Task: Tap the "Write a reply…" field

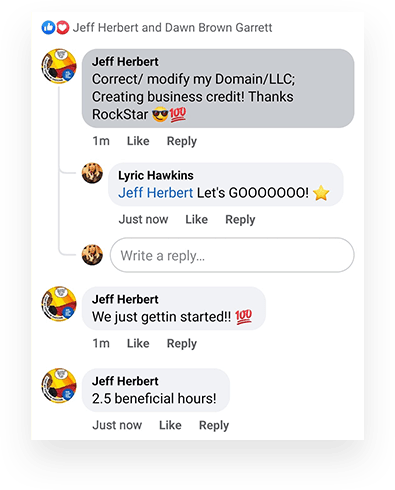Action: pyautogui.click(x=232, y=255)
